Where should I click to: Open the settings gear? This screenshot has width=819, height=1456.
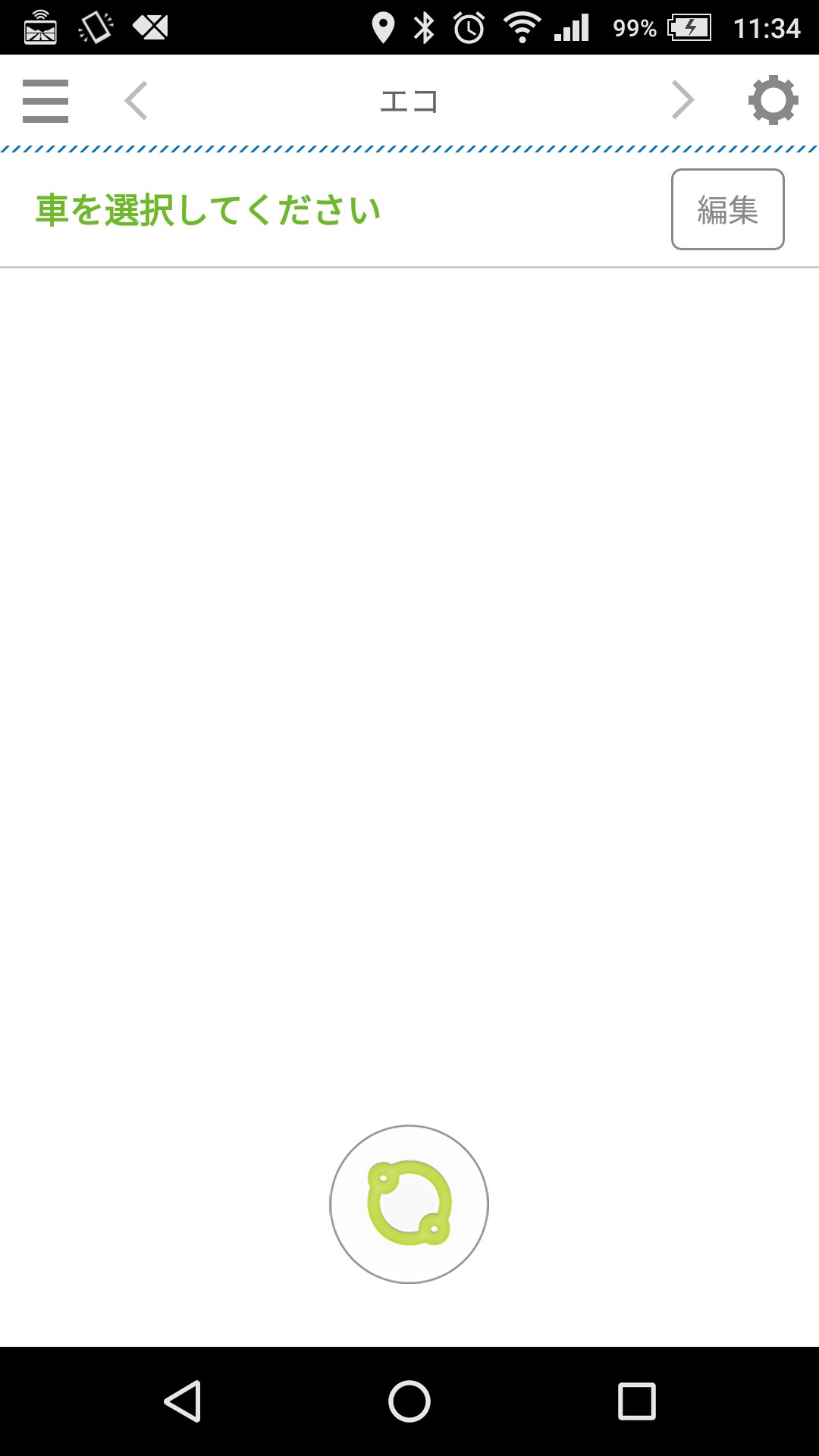773,100
